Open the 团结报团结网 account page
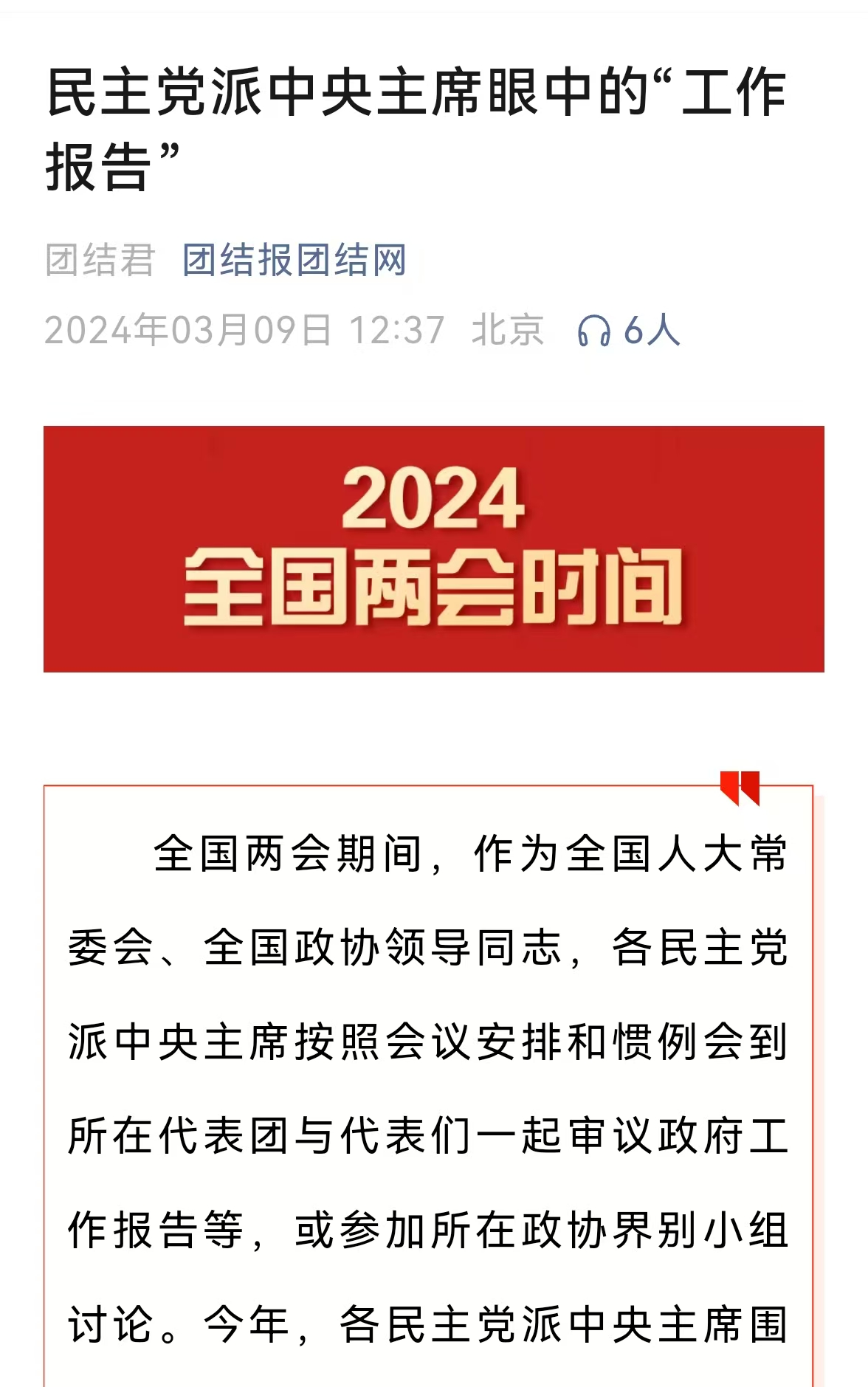This screenshot has width=868, height=1387. [x=294, y=260]
